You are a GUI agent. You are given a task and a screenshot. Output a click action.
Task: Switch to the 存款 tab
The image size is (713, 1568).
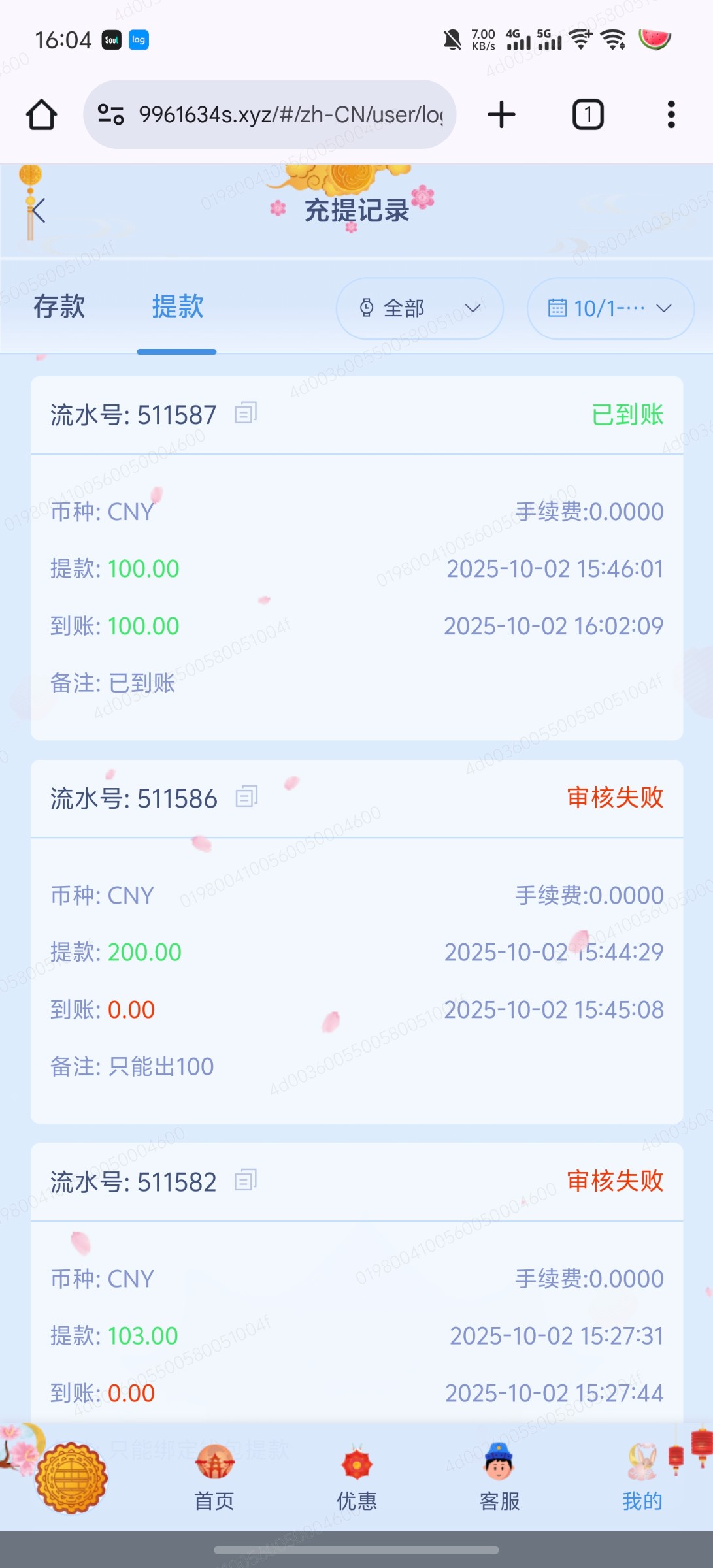(59, 306)
